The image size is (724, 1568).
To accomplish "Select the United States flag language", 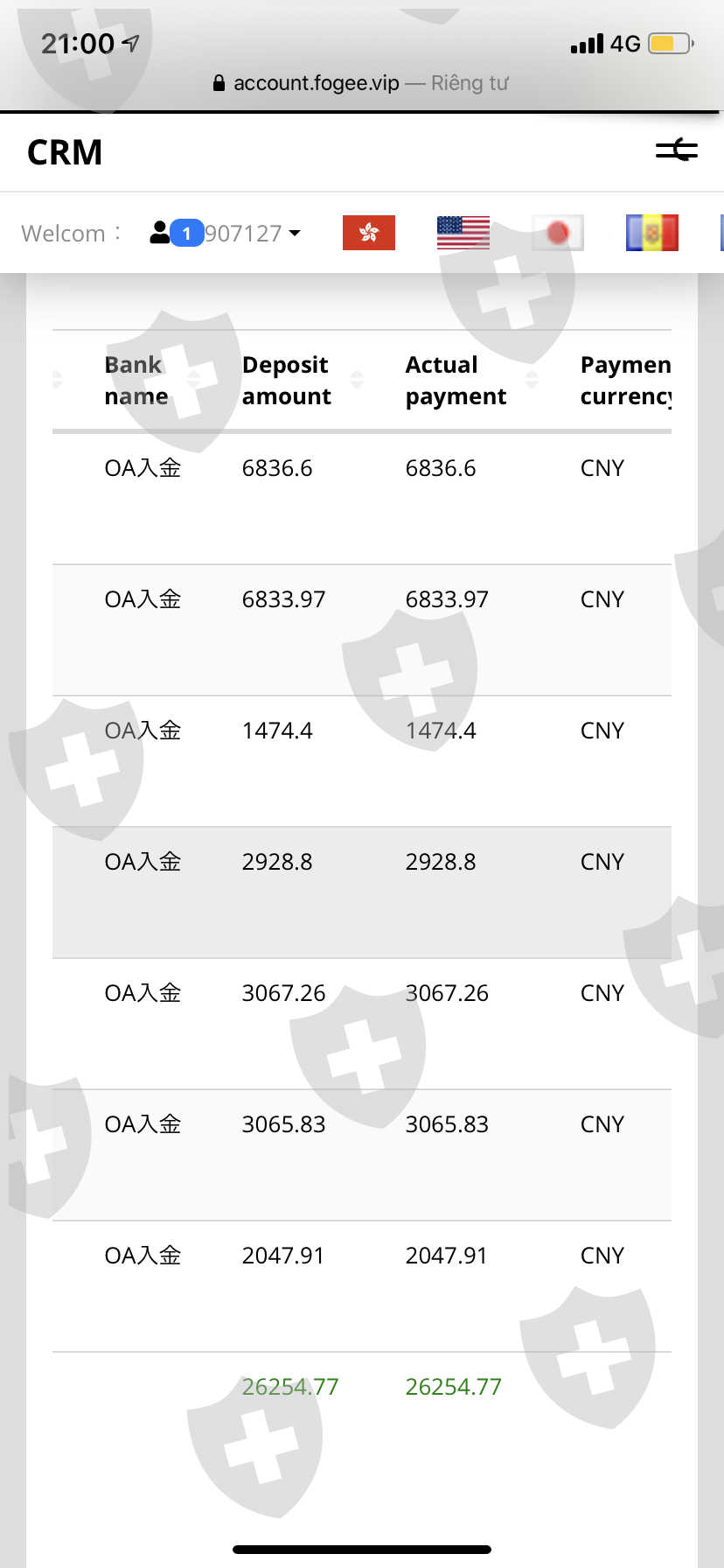I will click(463, 233).
